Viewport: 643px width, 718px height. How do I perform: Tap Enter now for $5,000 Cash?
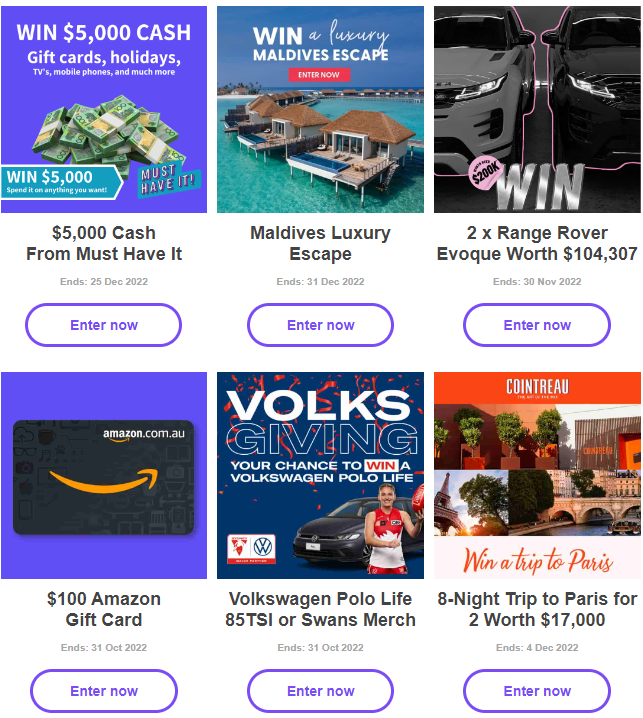(104, 325)
